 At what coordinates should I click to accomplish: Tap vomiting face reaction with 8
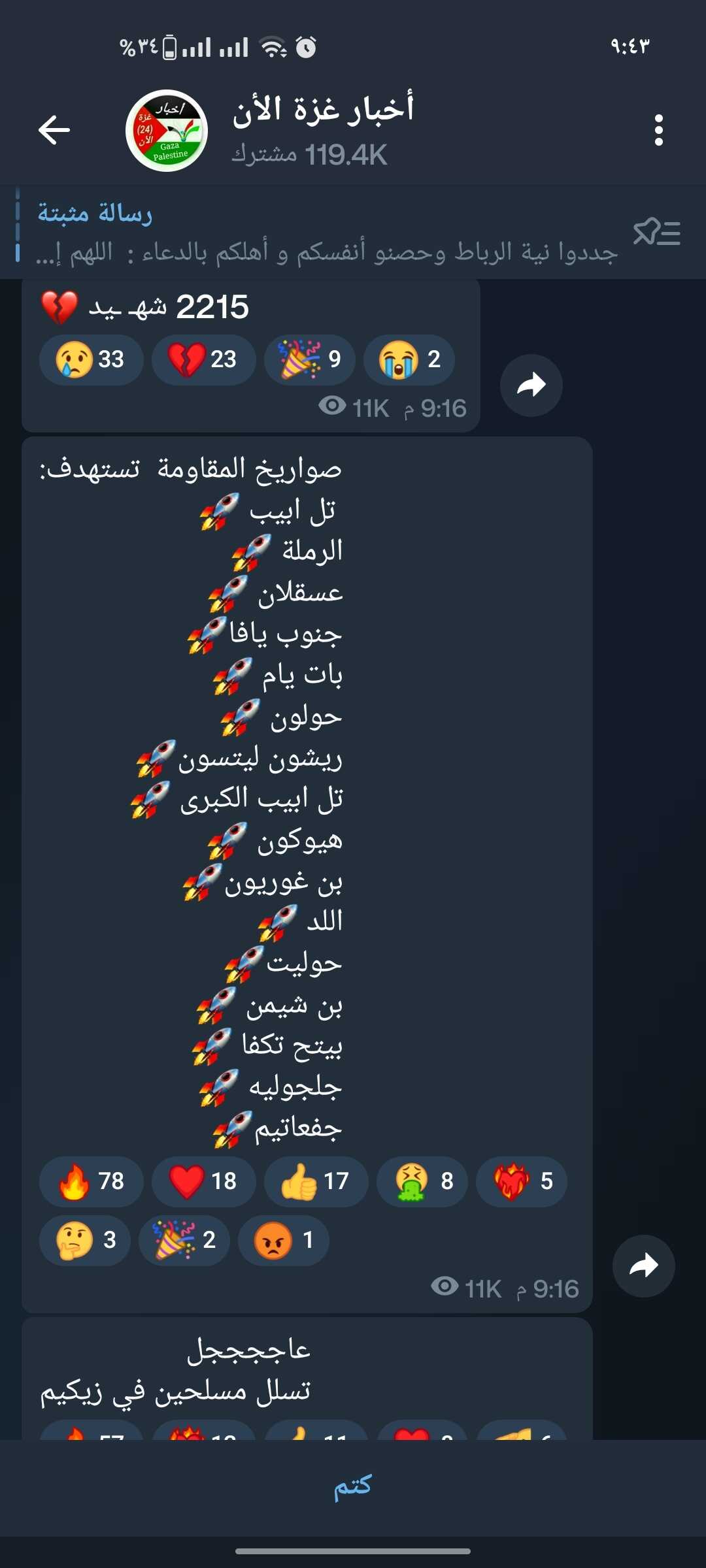point(422,1181)
